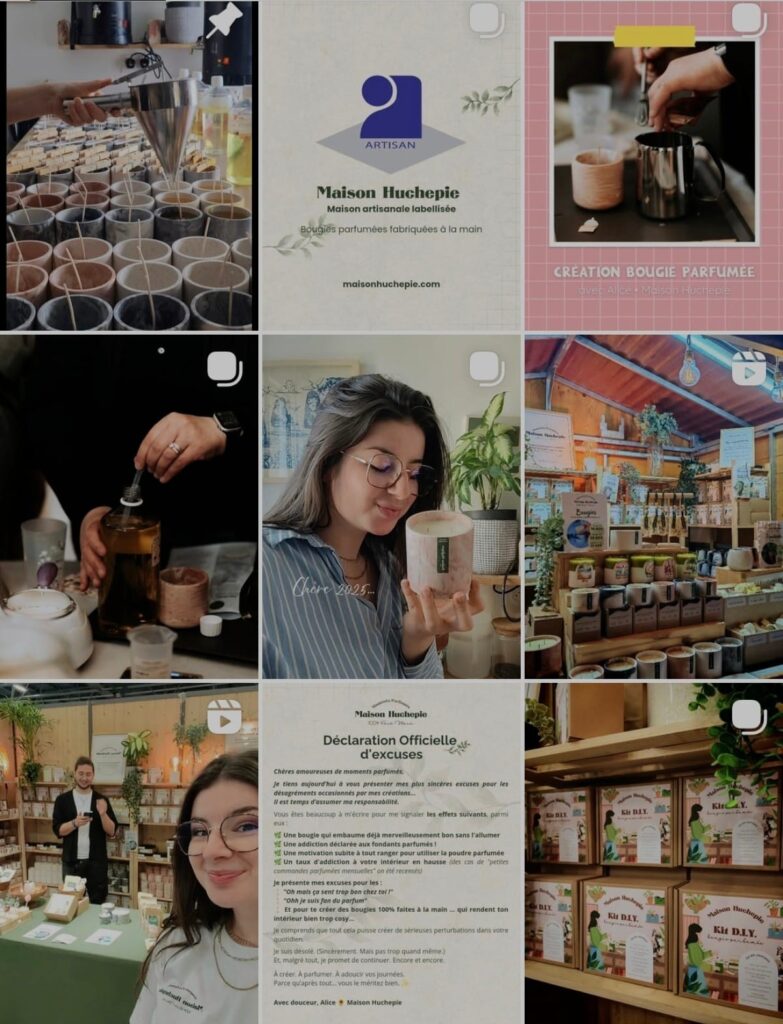View the pink Création Bougie Parfumée post
Viewport: 783px width, 1024px height.
653,166
